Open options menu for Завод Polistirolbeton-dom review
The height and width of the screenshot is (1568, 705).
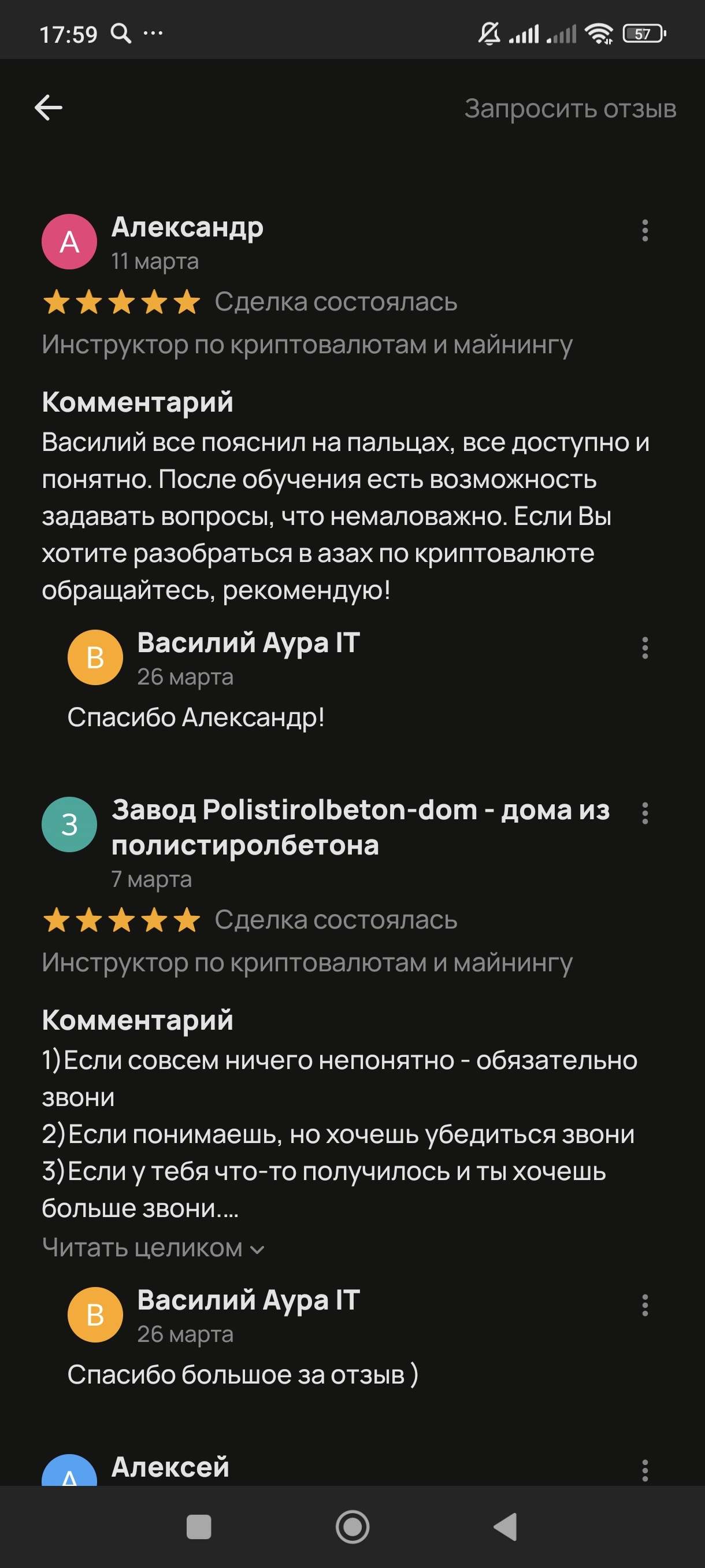[x=645, y=813]
